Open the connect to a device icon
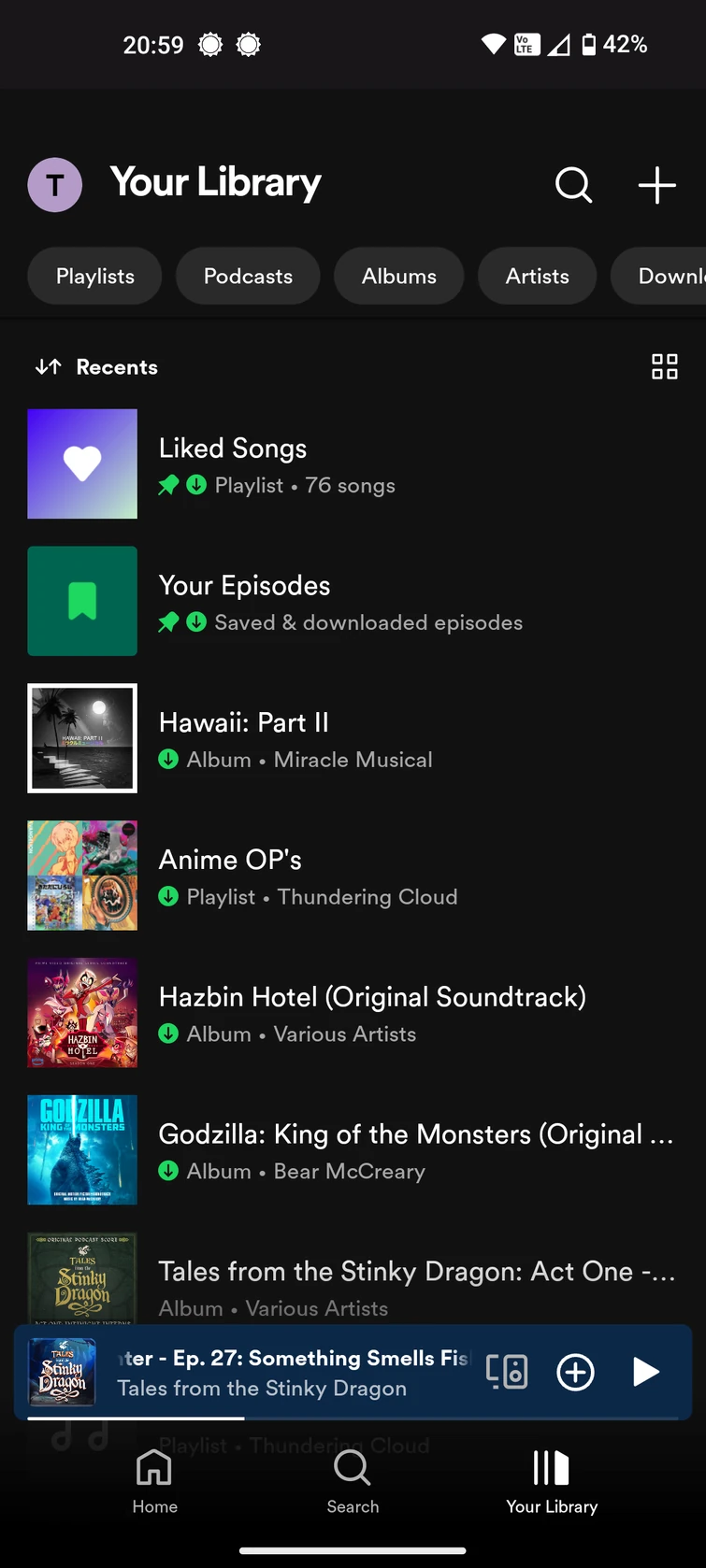Screen dimensions: 706x1568 (506, 1372)
